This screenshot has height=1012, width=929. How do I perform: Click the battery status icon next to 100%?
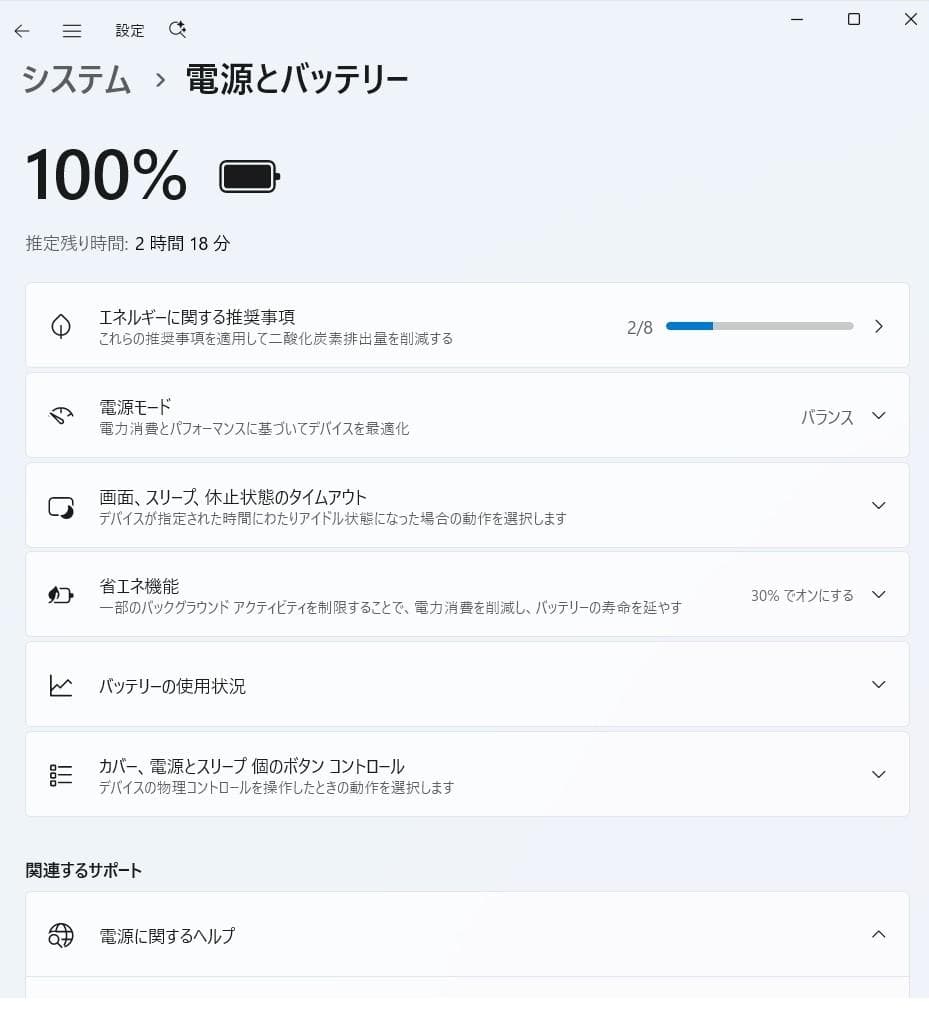click(x=247, y=176)
